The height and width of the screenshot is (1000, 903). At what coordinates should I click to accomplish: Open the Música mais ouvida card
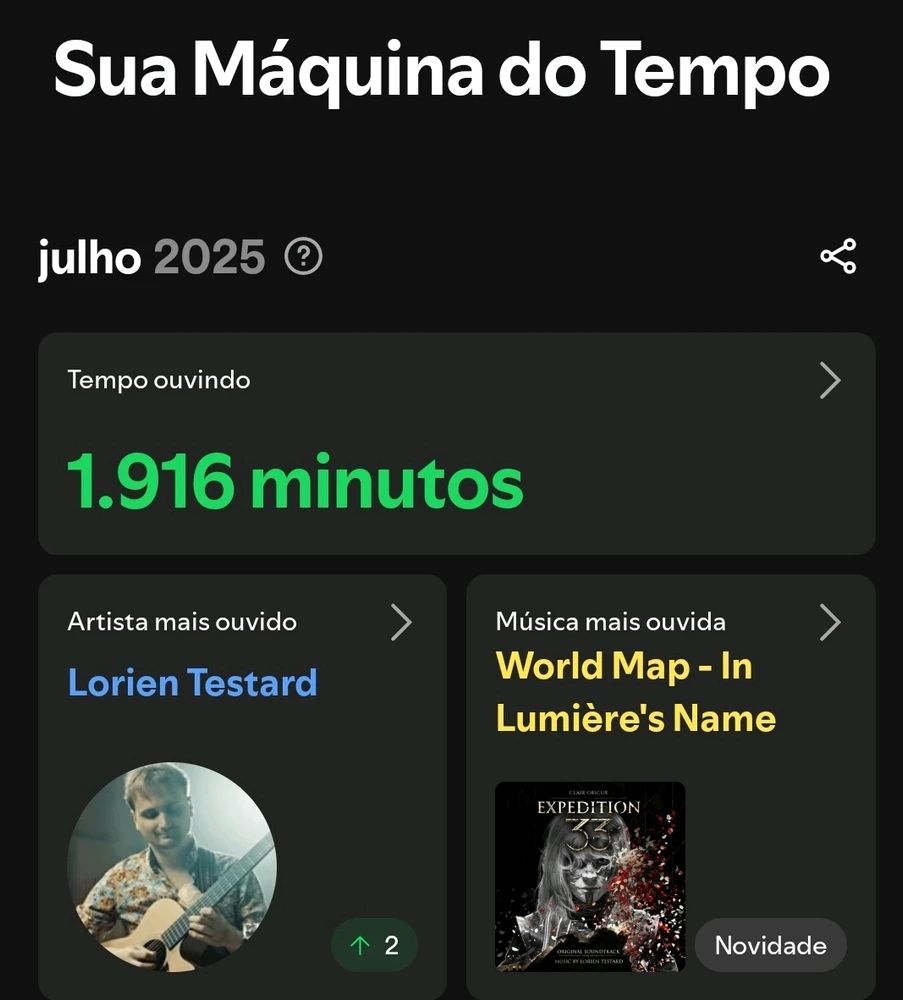[829, 622]
